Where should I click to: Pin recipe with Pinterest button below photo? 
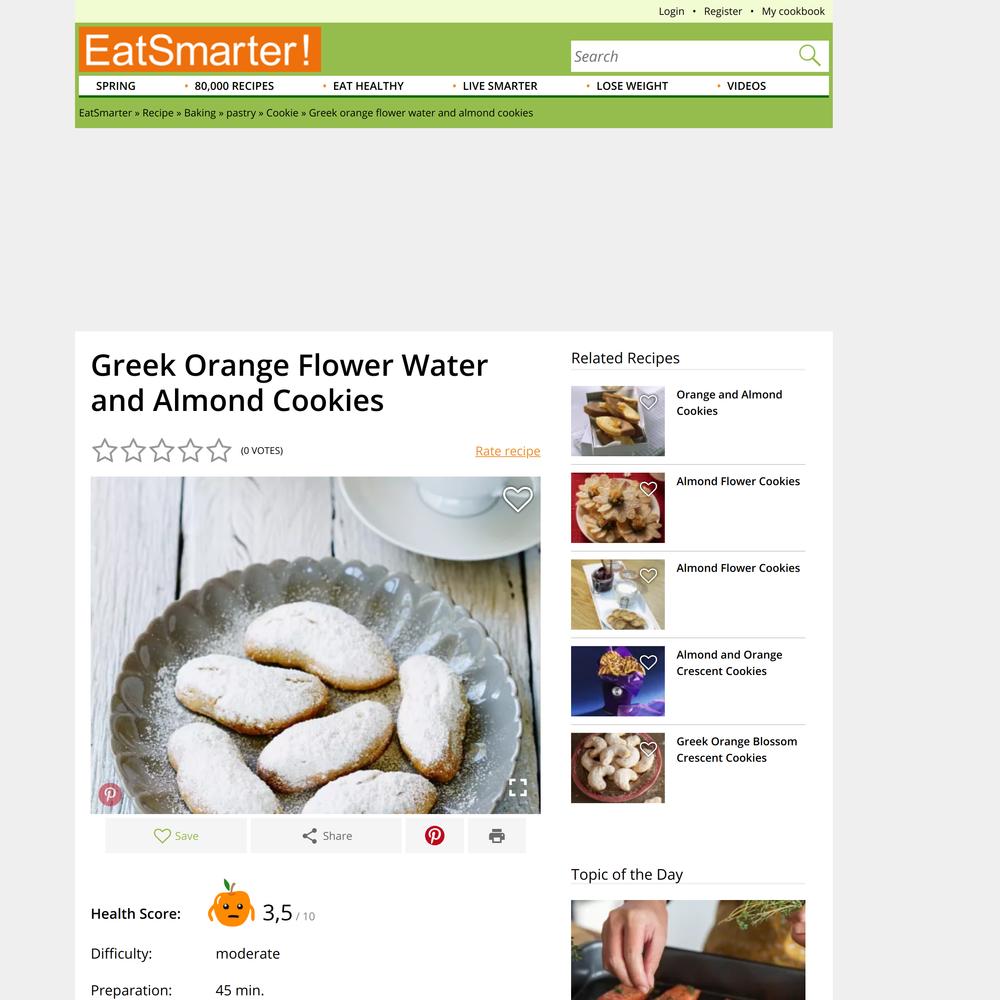(434, 836)
